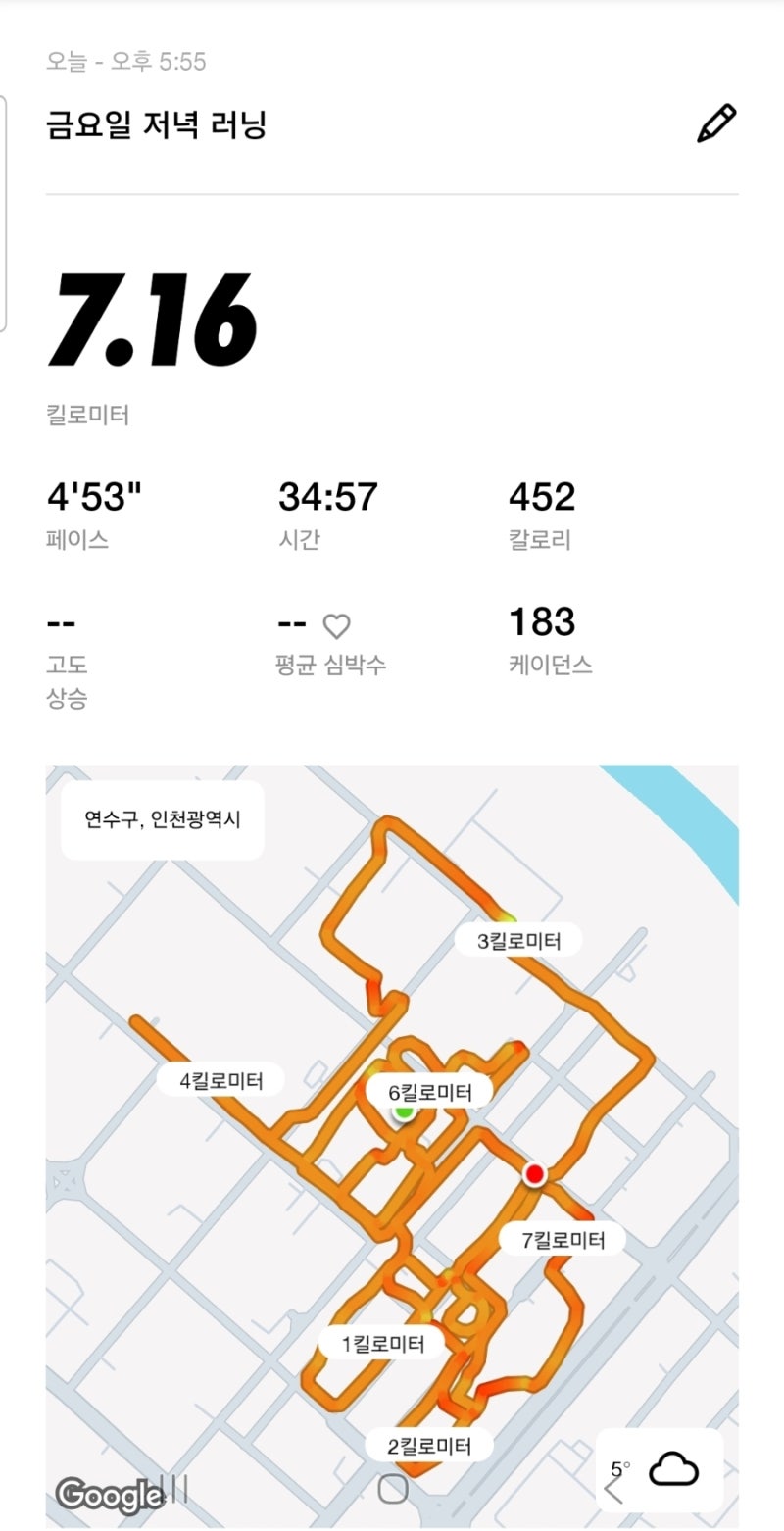Select the 6킬로미터 split marker

[429, 1090]
